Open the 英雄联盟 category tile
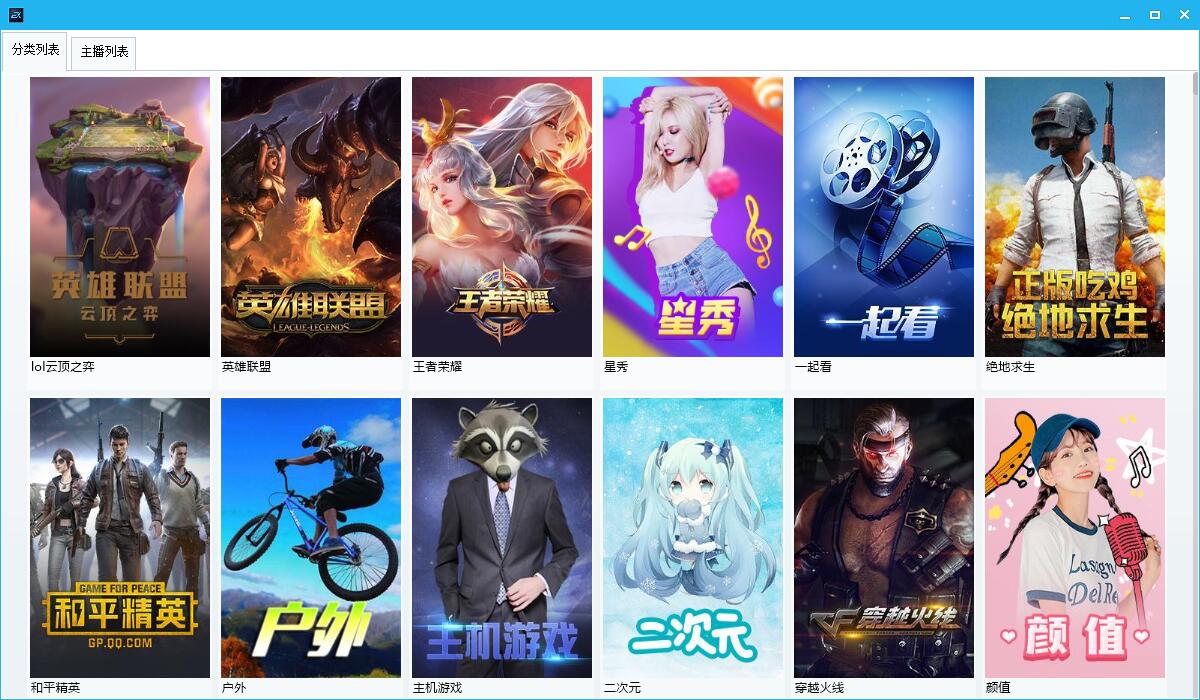The width and height of the screenshot is (1200, 700). pos(311,217)
